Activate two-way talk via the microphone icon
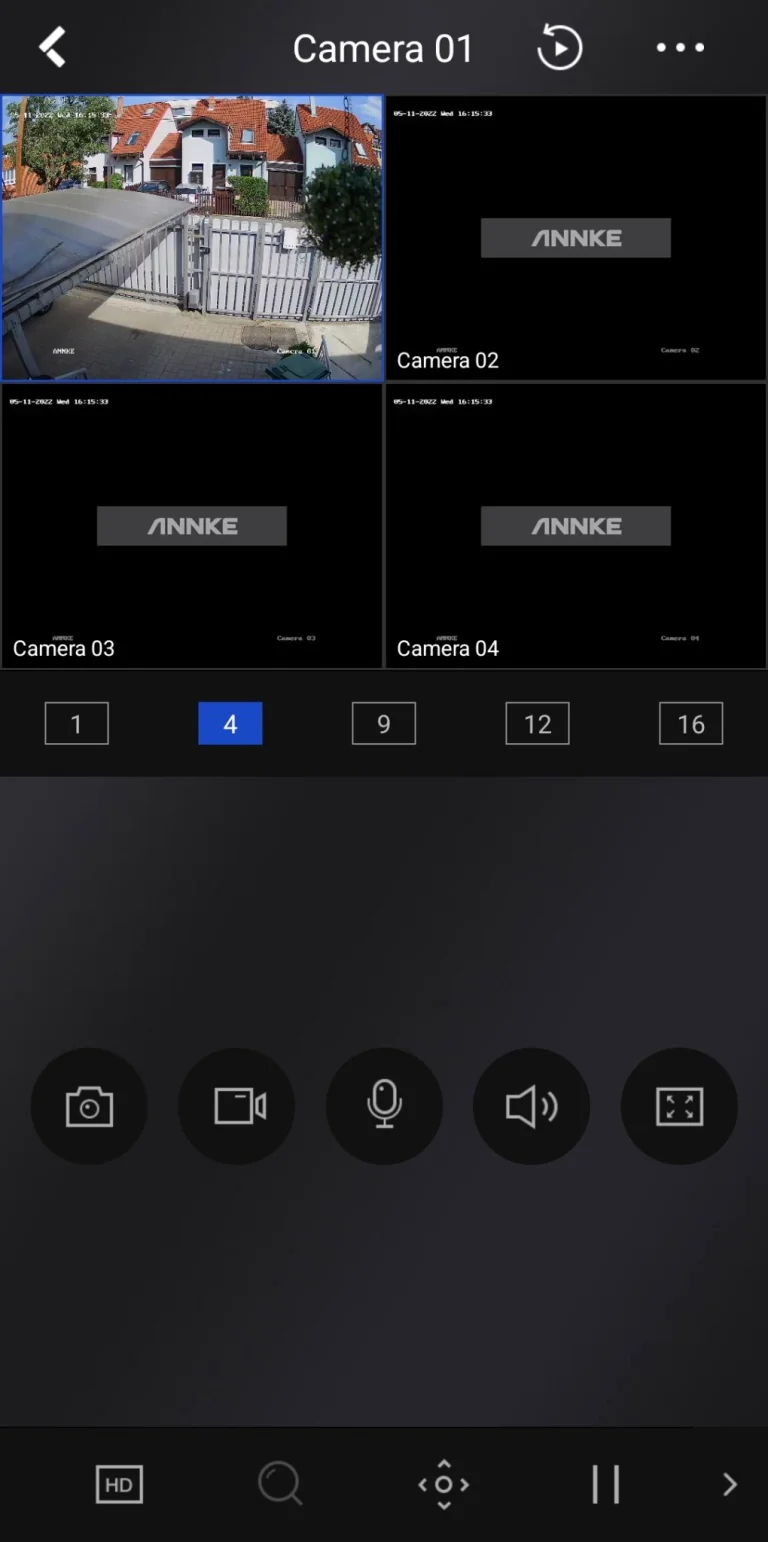The width and height of the screenshot is (768, 1542). tap(384, 1106)
